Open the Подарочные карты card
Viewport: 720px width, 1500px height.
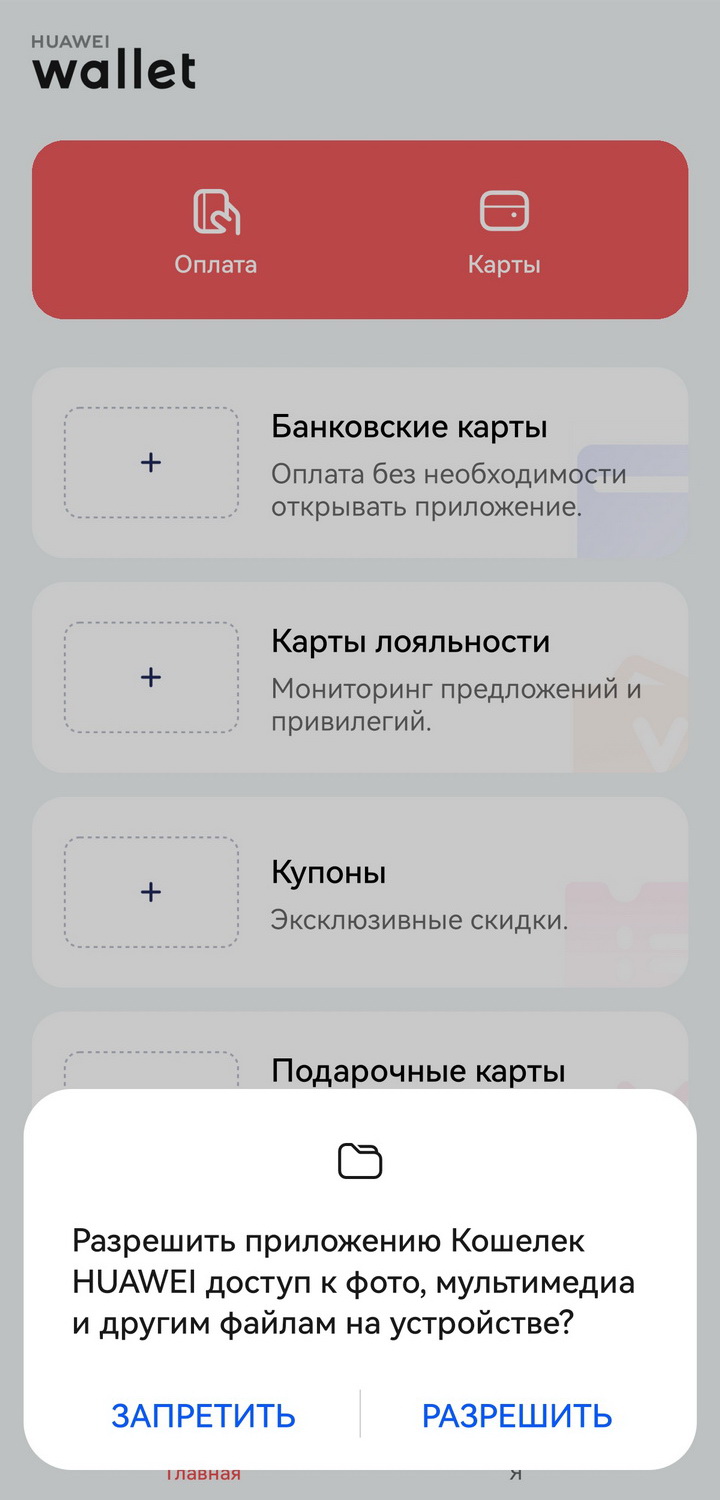tap(418, 1071)
